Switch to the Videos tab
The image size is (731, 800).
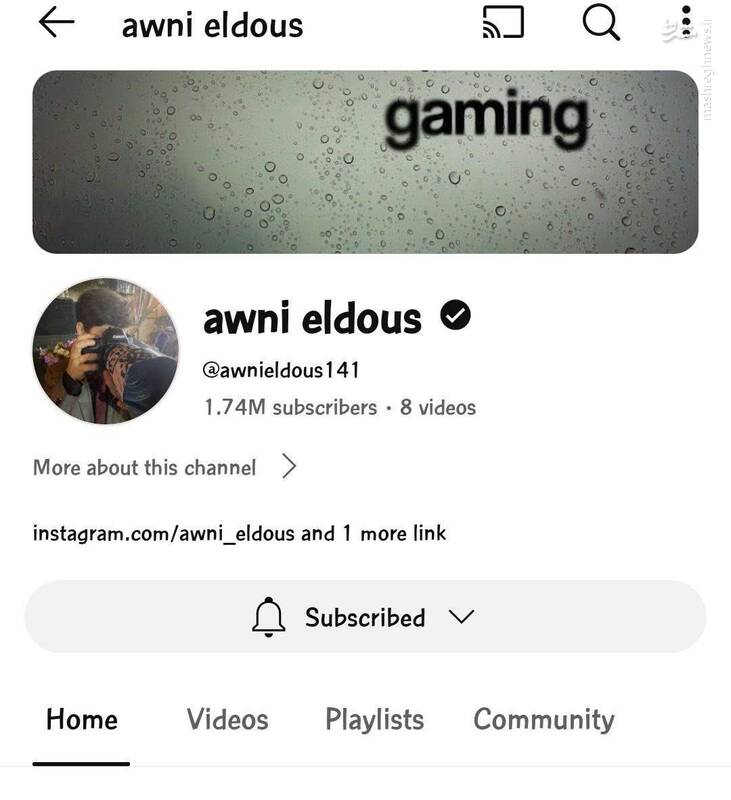(x=228, y=720)
